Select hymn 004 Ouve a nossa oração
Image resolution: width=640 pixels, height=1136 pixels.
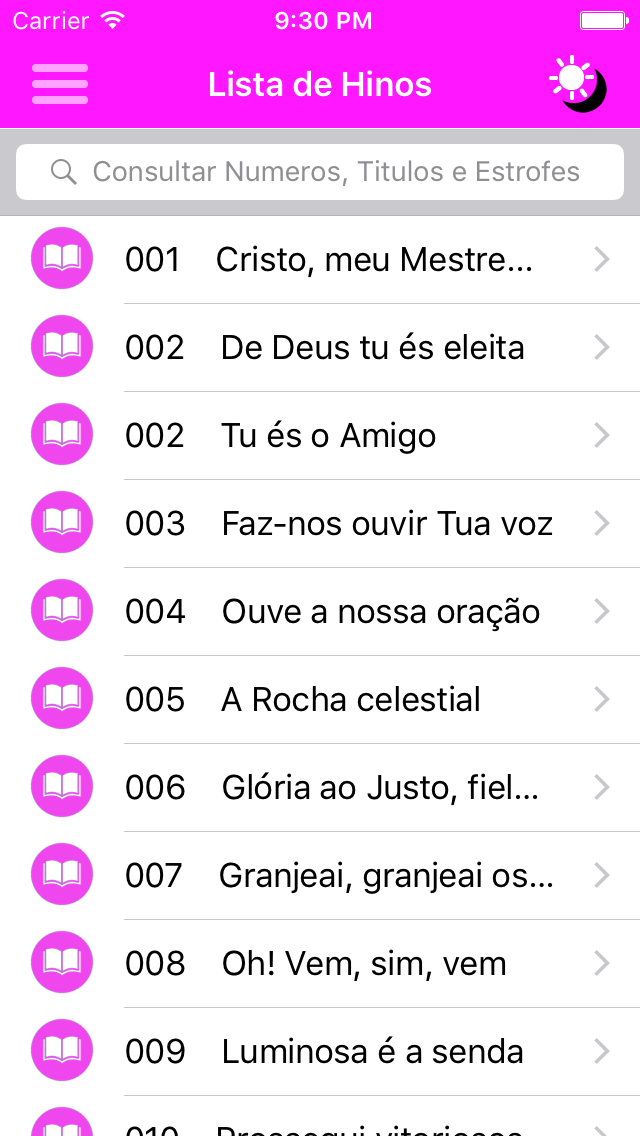click(x=320, y=611)
